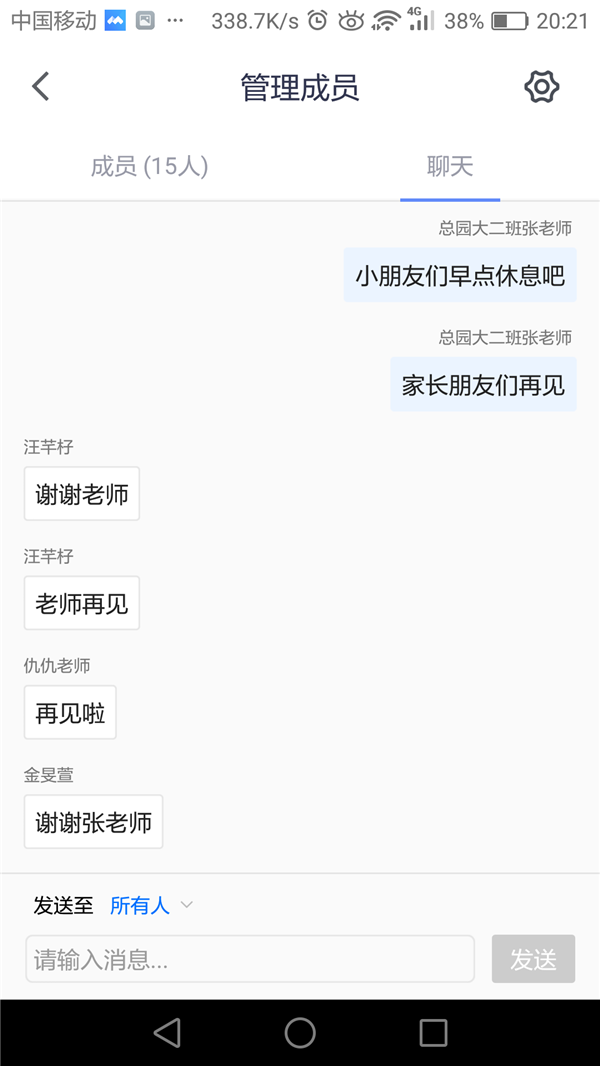Go back using the top-left arrow
Image resolution: width=600 pixels, height=1066 pixels.
click(x=41, y=88)
